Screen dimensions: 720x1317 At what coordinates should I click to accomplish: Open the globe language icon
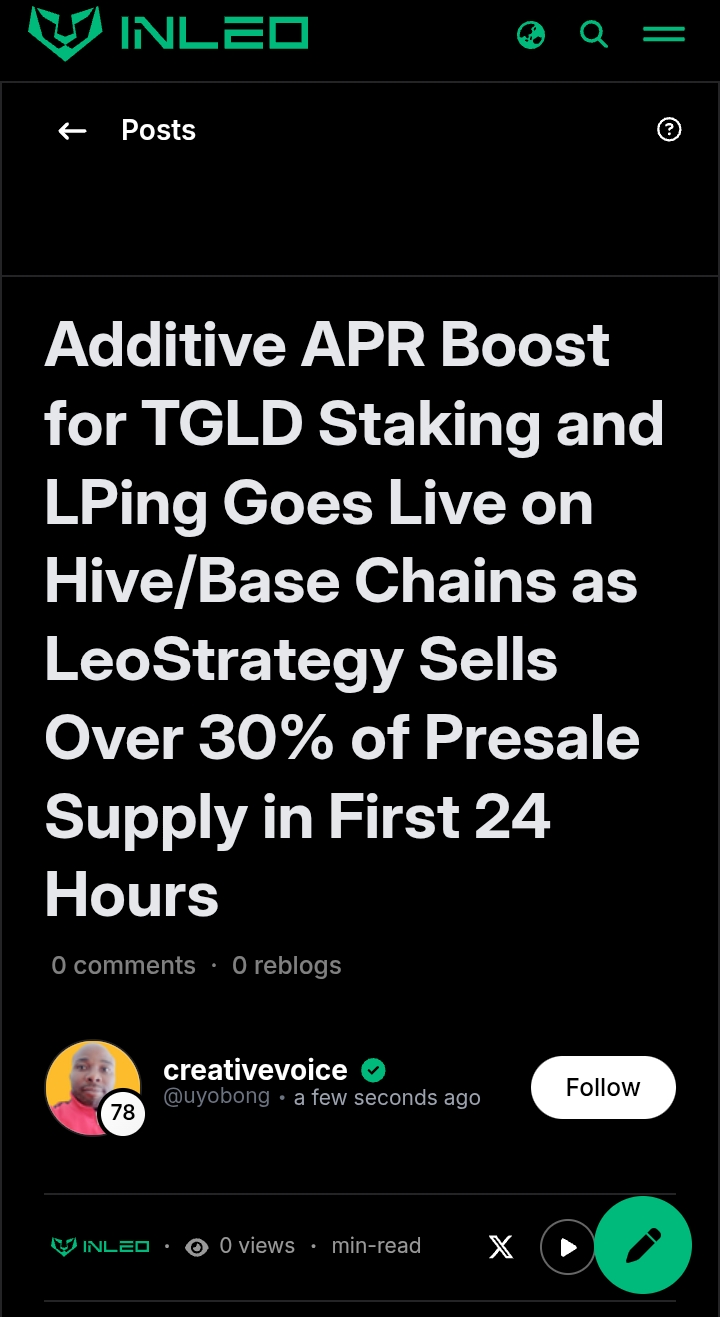pyautogui.click(x=531, y=36)
